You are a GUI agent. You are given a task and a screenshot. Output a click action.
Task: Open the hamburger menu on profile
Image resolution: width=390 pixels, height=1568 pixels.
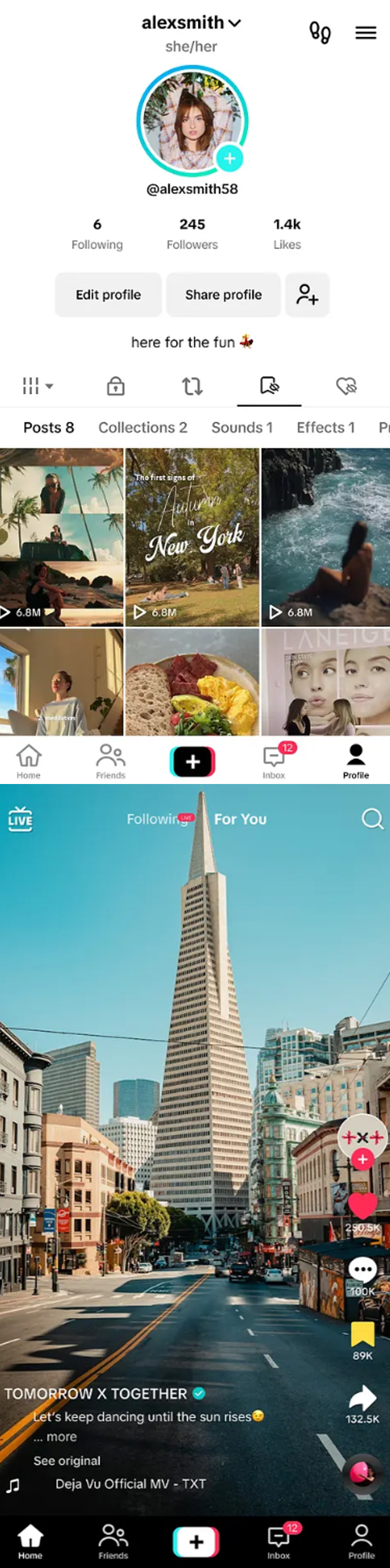pyautogui.click(x=365, y=33)
